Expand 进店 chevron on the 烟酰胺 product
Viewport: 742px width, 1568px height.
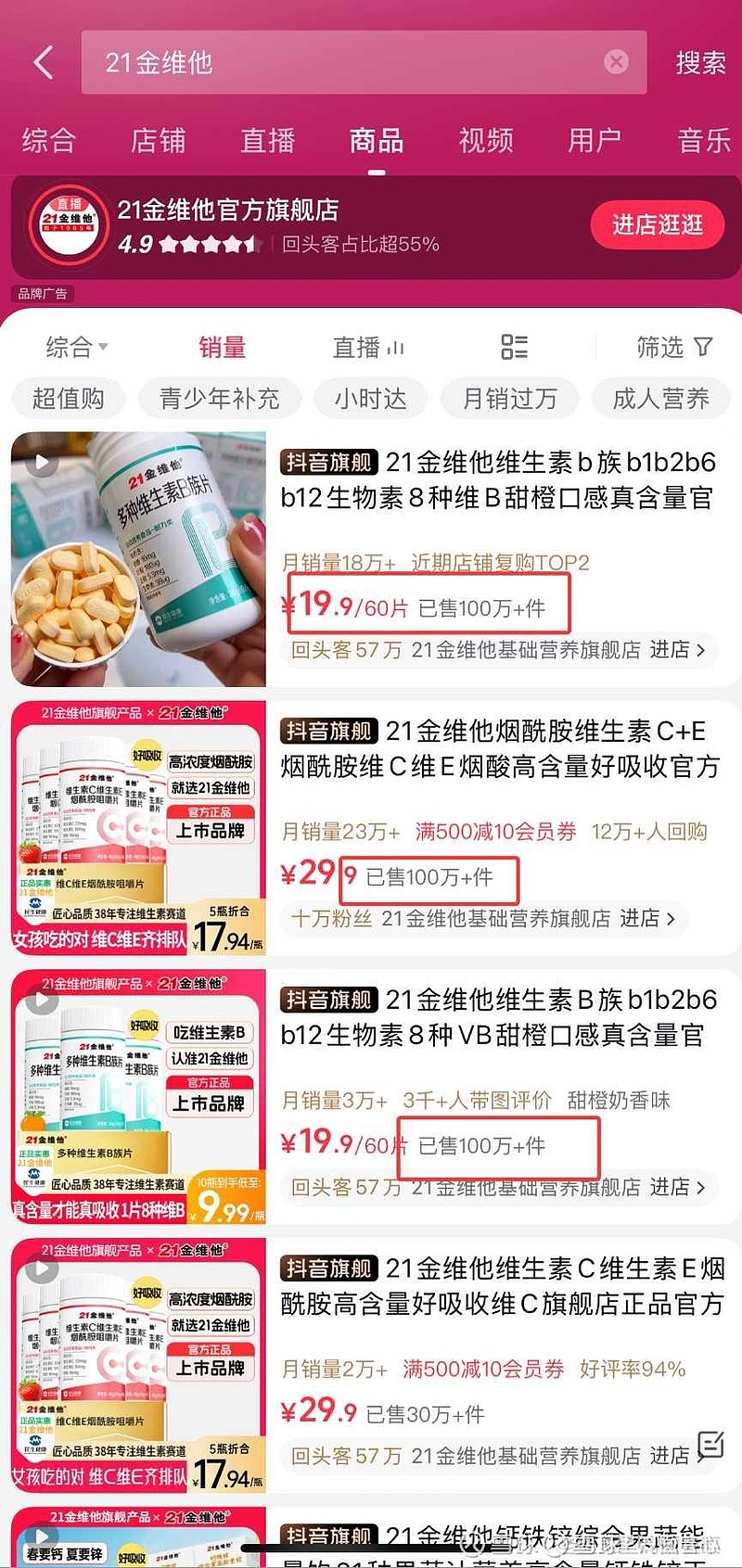click(671, 919)
